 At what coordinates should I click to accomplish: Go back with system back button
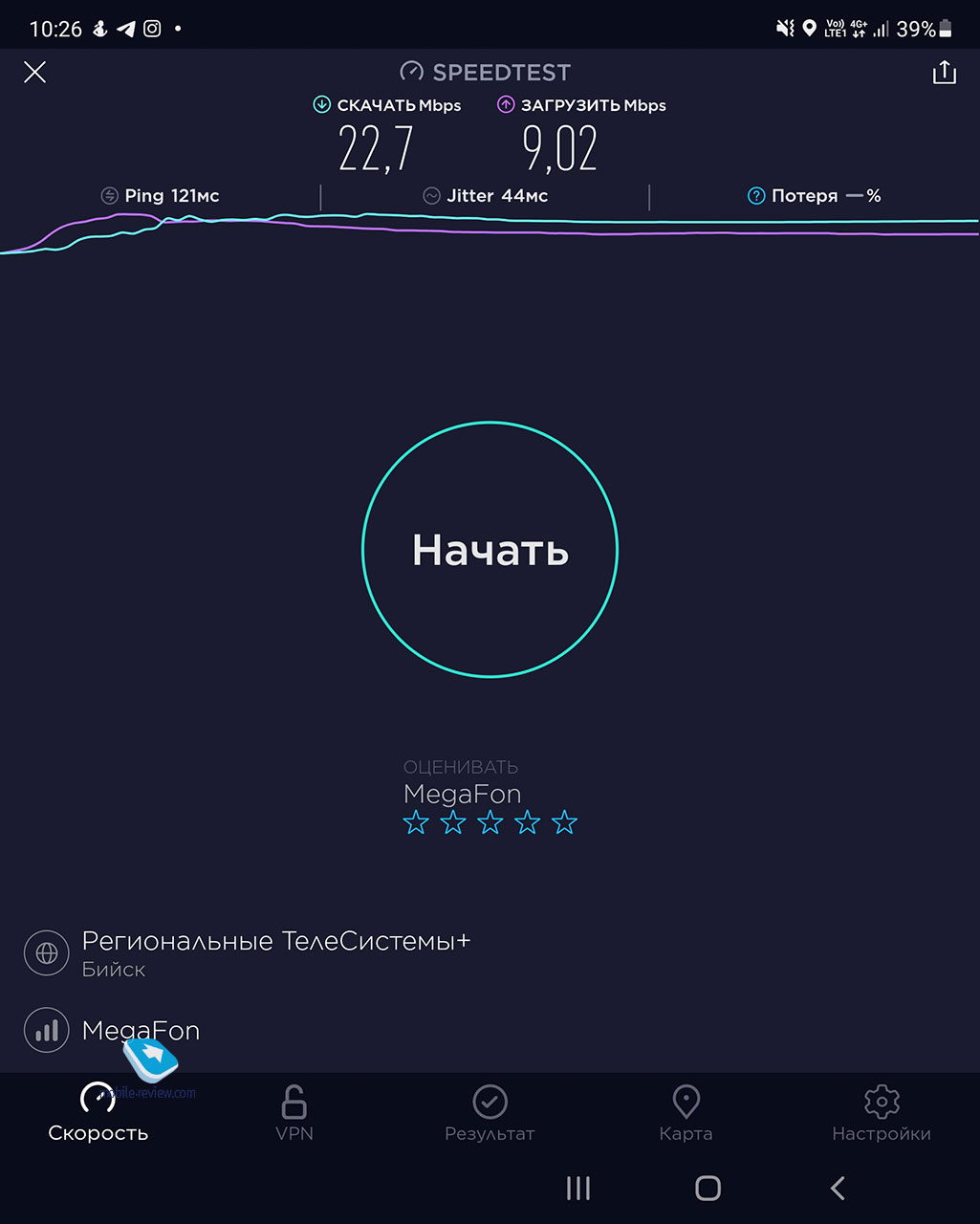click(838, 1189)
